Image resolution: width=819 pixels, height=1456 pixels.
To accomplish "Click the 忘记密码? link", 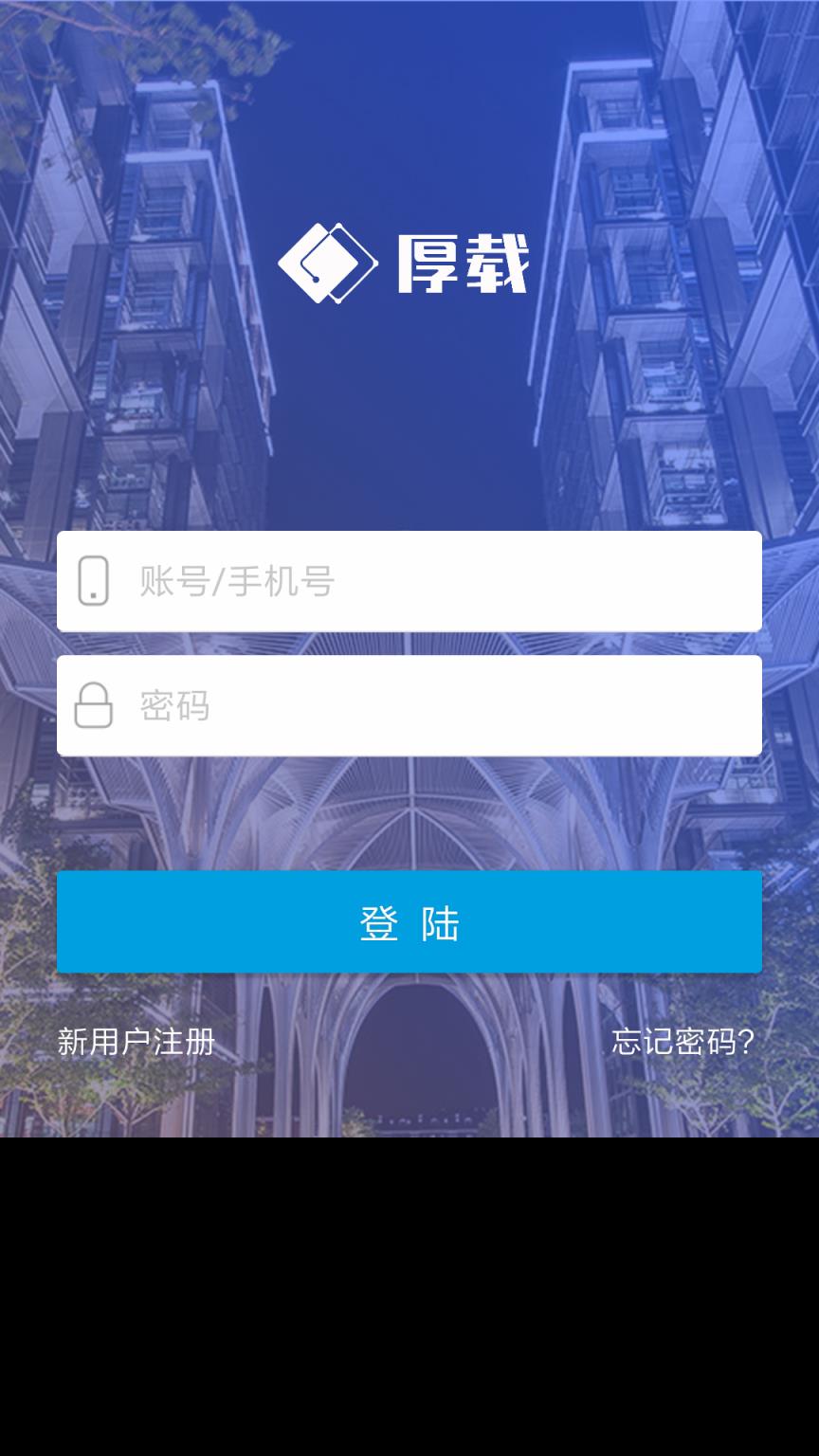I will pos(682,1041).
